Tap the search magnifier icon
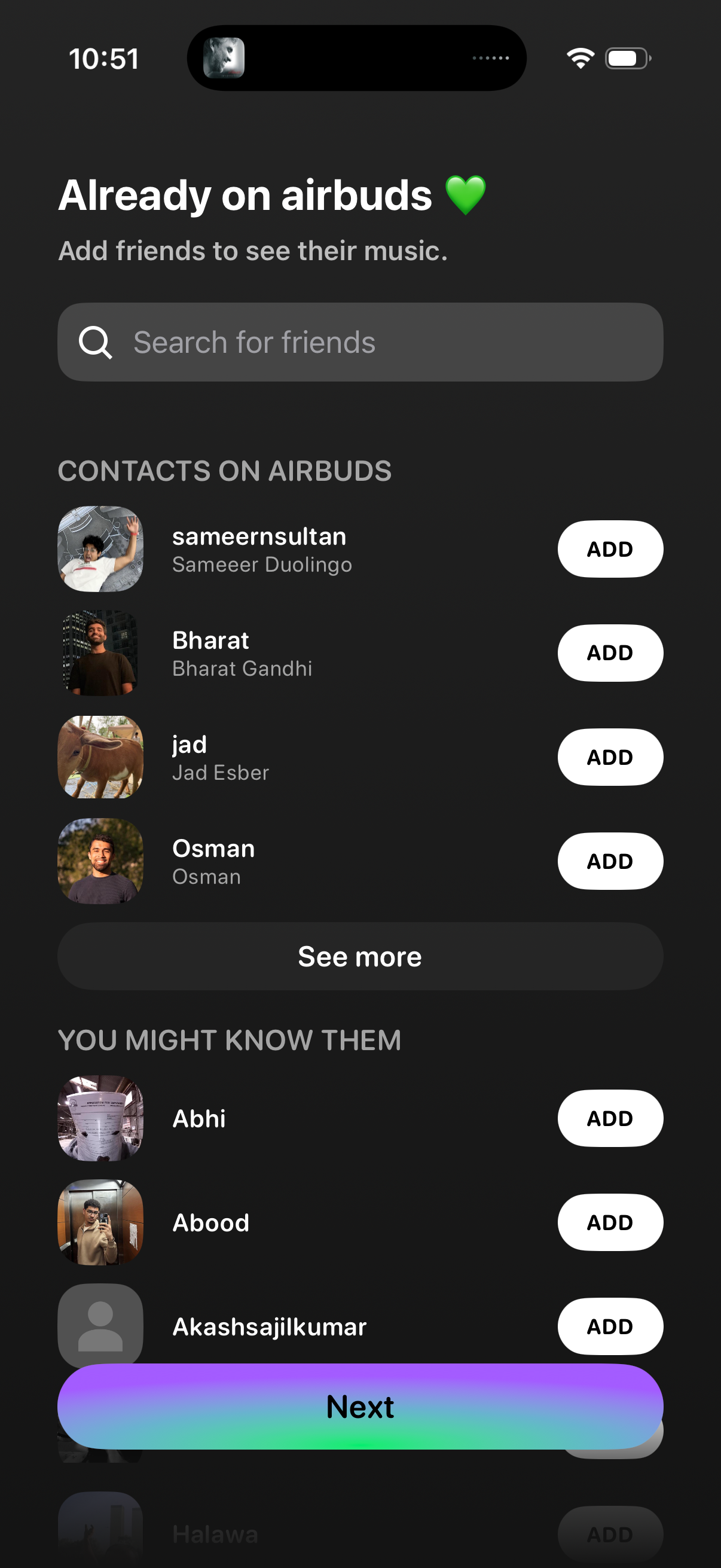 click(x=96, y=341)
